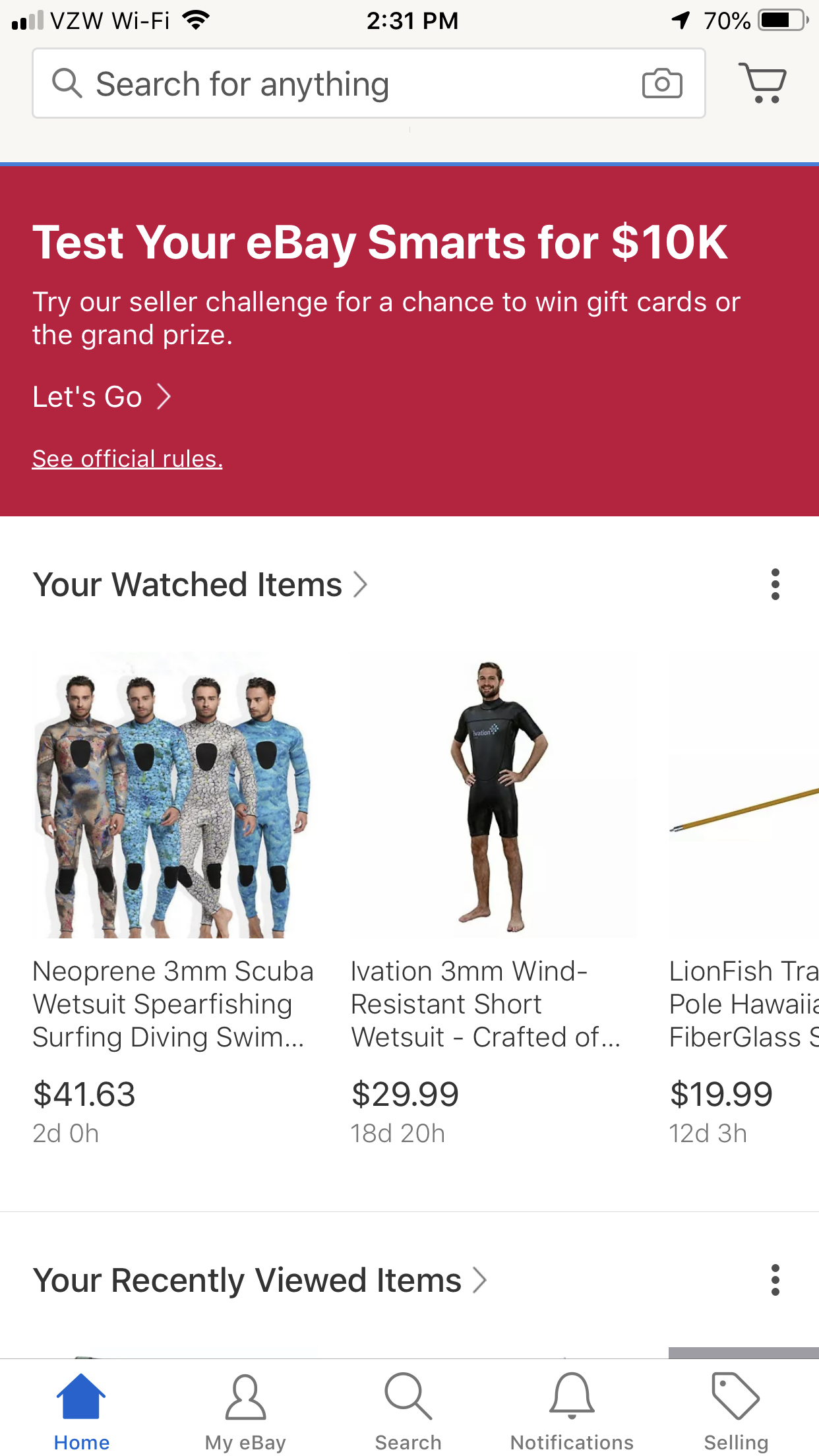Expand Your Recently Viewed Items
Image resolution: width=819 pixels, height=1456 pixels.
coord(259,1281)
